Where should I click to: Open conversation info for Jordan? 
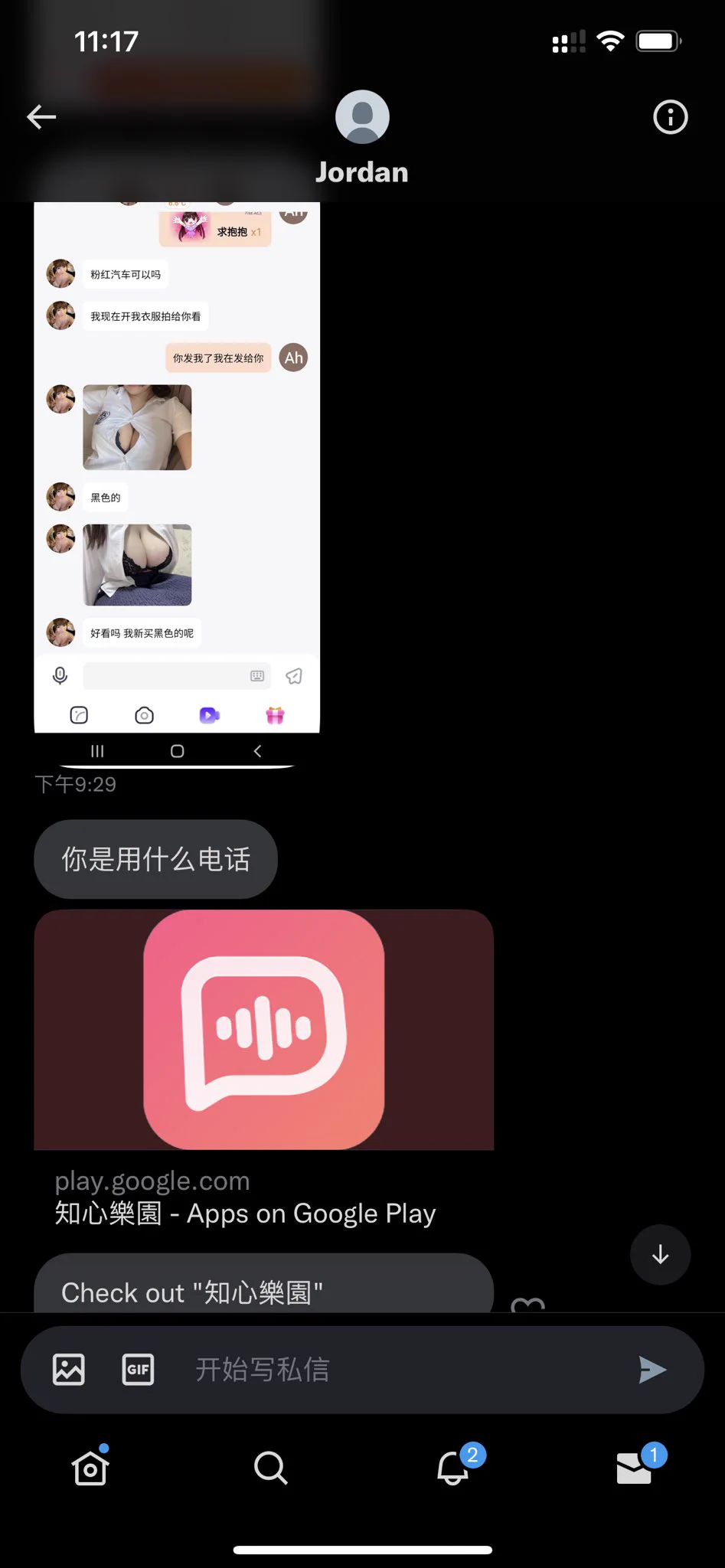670,117
